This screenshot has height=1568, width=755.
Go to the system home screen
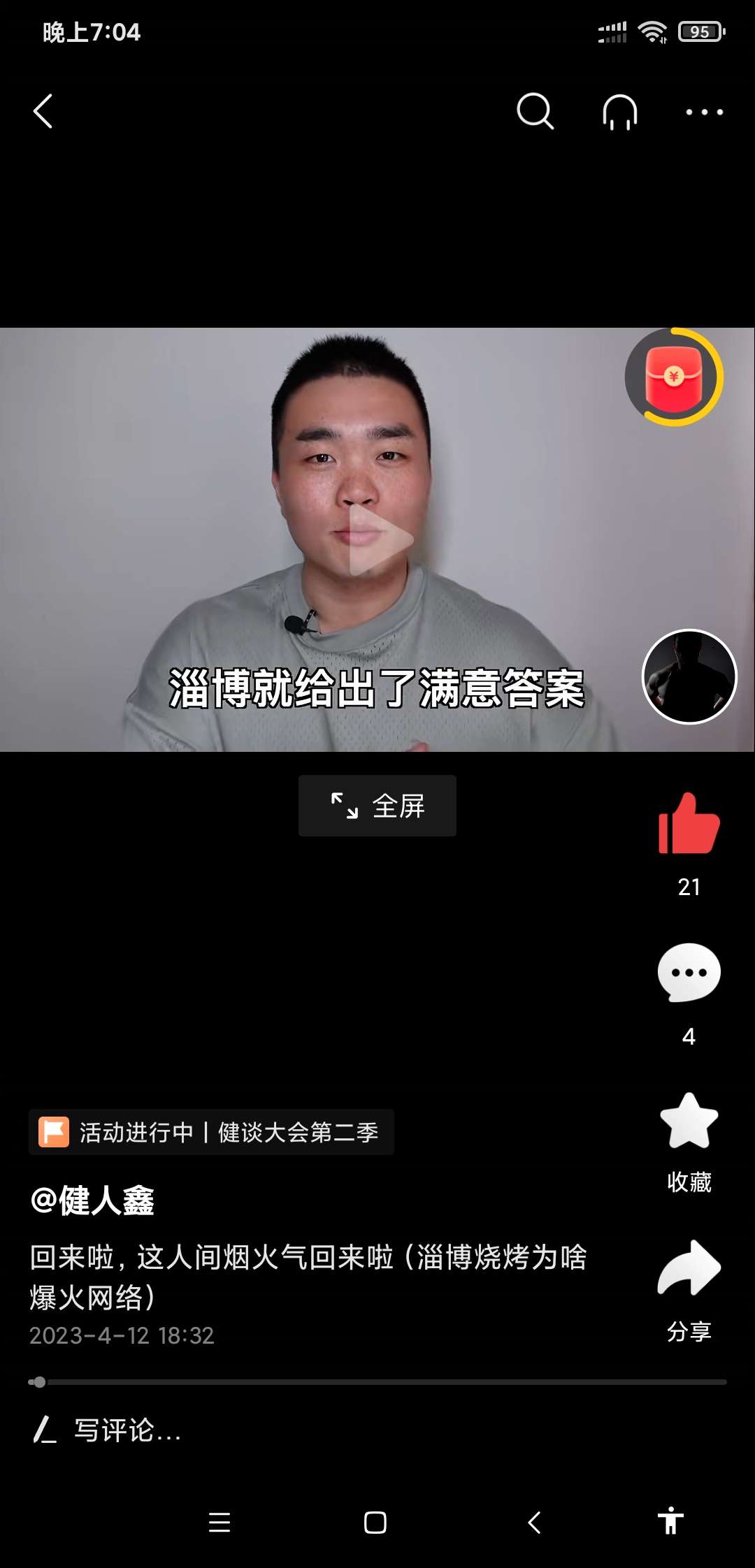click(375, 1523)
